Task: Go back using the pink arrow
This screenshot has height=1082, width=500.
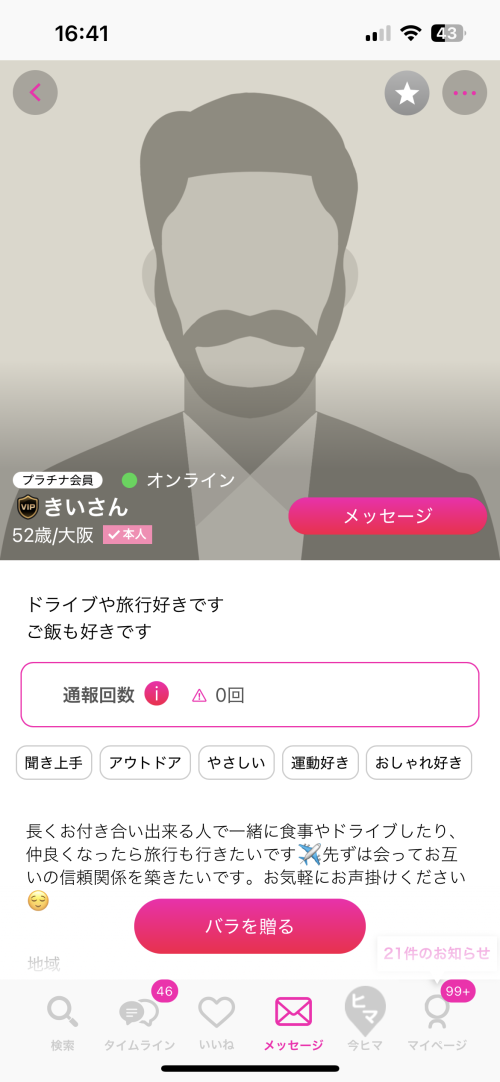Action: click(x=35, y=92)
